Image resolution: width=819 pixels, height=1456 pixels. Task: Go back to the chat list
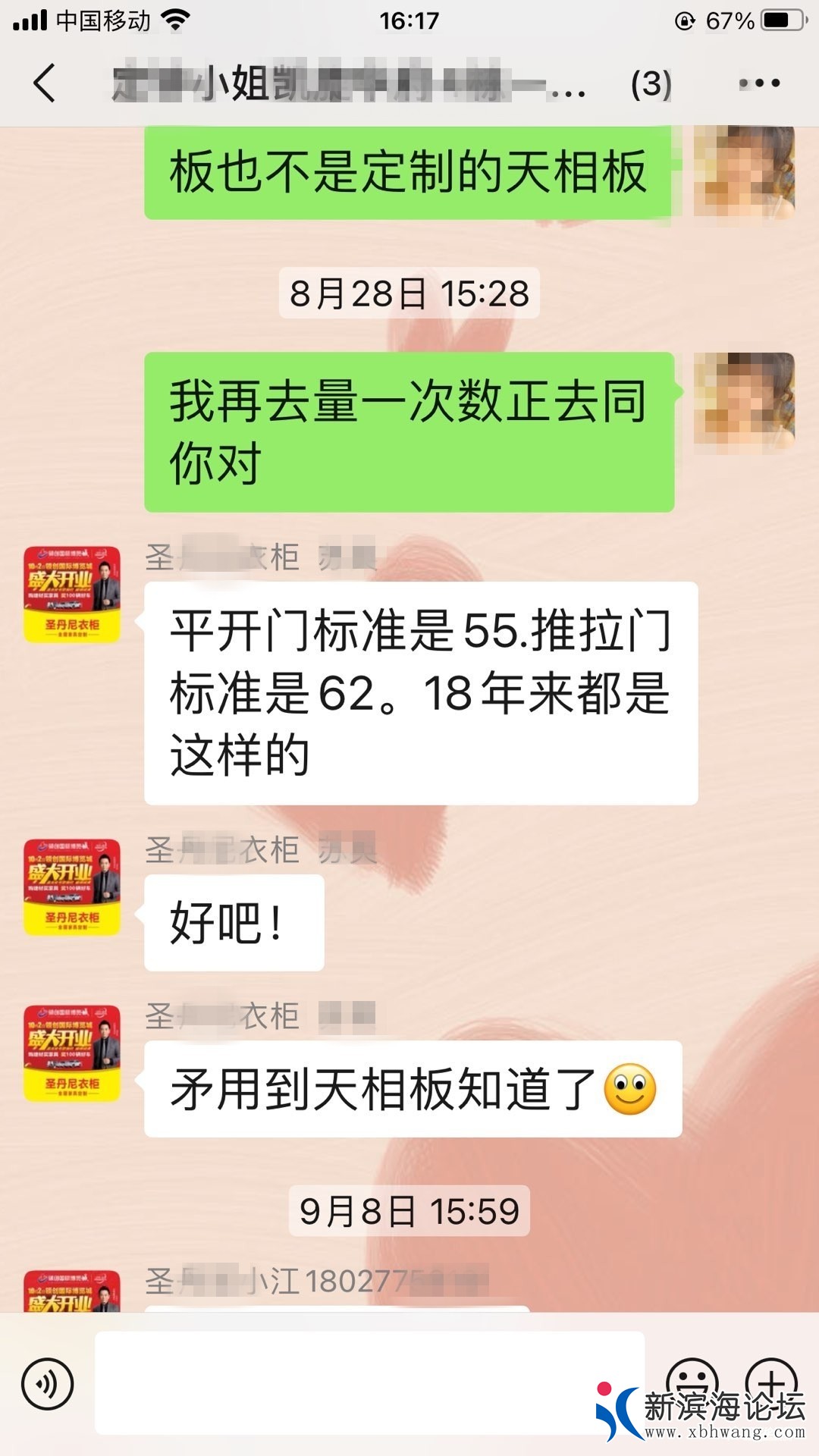pos(45,83)
